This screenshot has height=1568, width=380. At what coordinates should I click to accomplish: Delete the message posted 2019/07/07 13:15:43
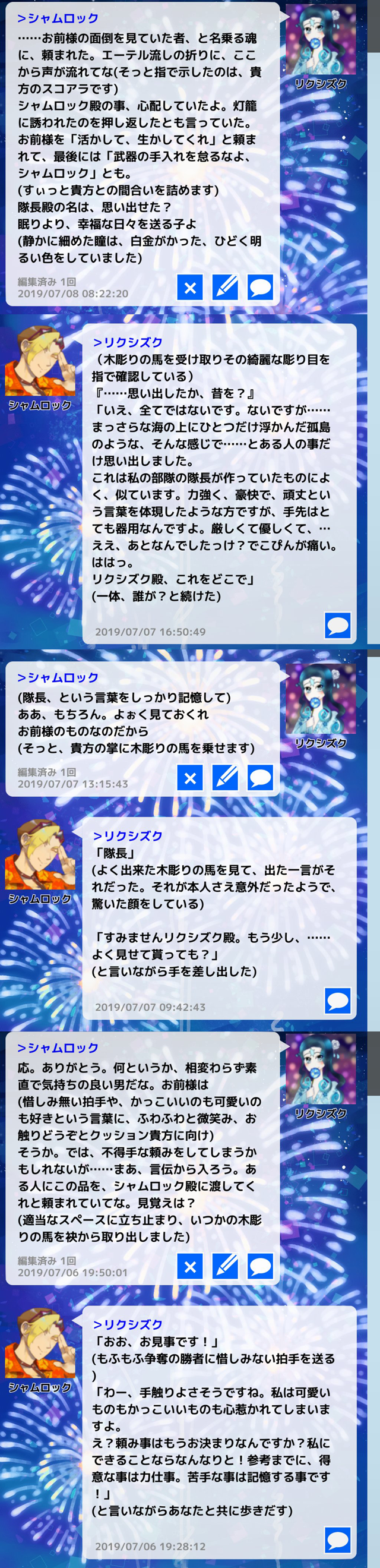click(x=189, y=777)
